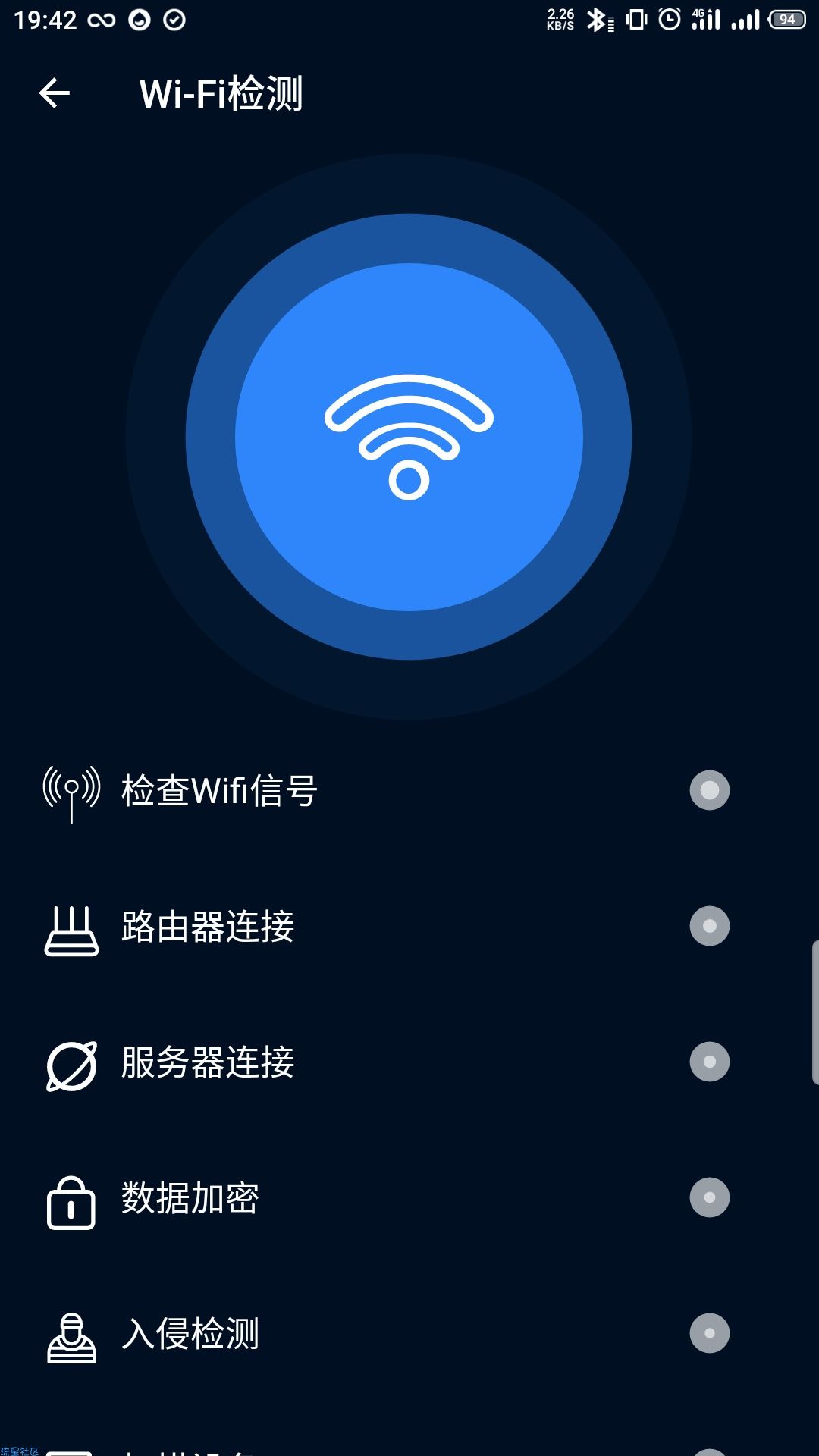Open the 入侵检测 row
This screenshot has height=1456, width=819.
[x=409, y=1333]
